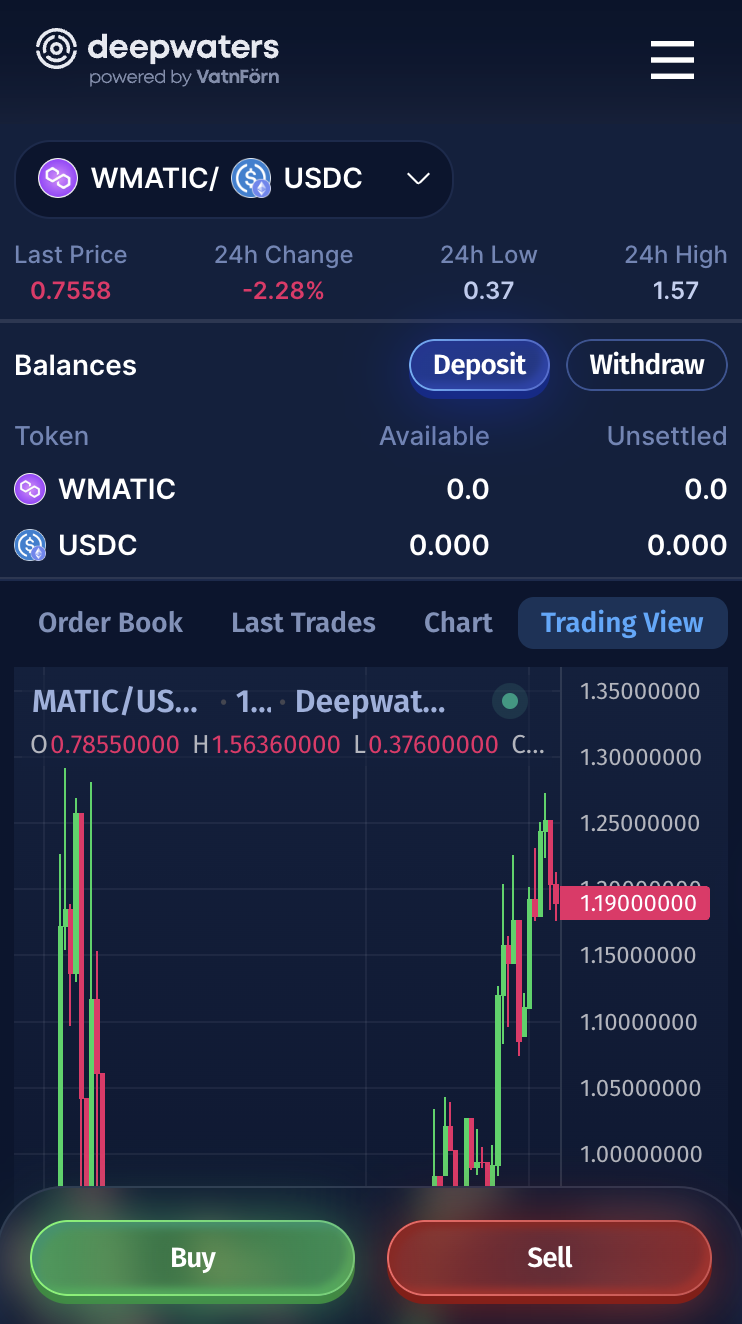Switch to the Order Book tab

tap(111, 623)
